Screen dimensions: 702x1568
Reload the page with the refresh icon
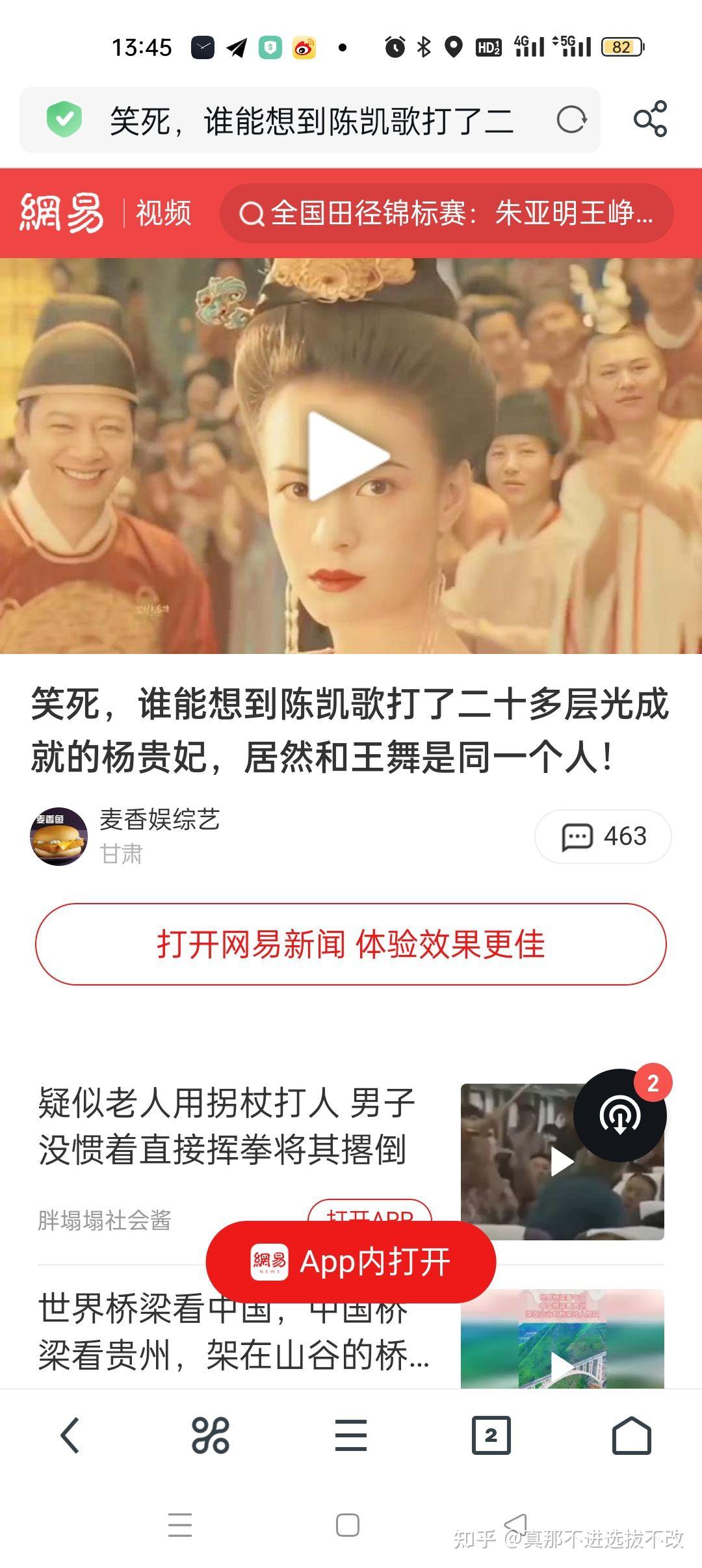pyautogui.click(x=571, y=120)
